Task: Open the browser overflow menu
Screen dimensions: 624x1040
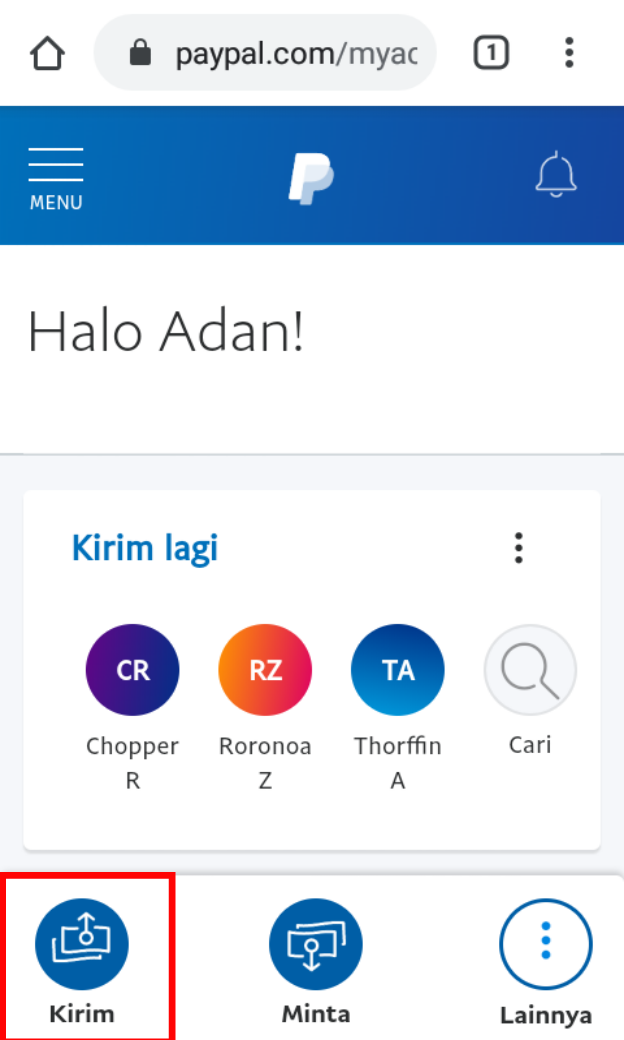Action: tap(569, 53)
